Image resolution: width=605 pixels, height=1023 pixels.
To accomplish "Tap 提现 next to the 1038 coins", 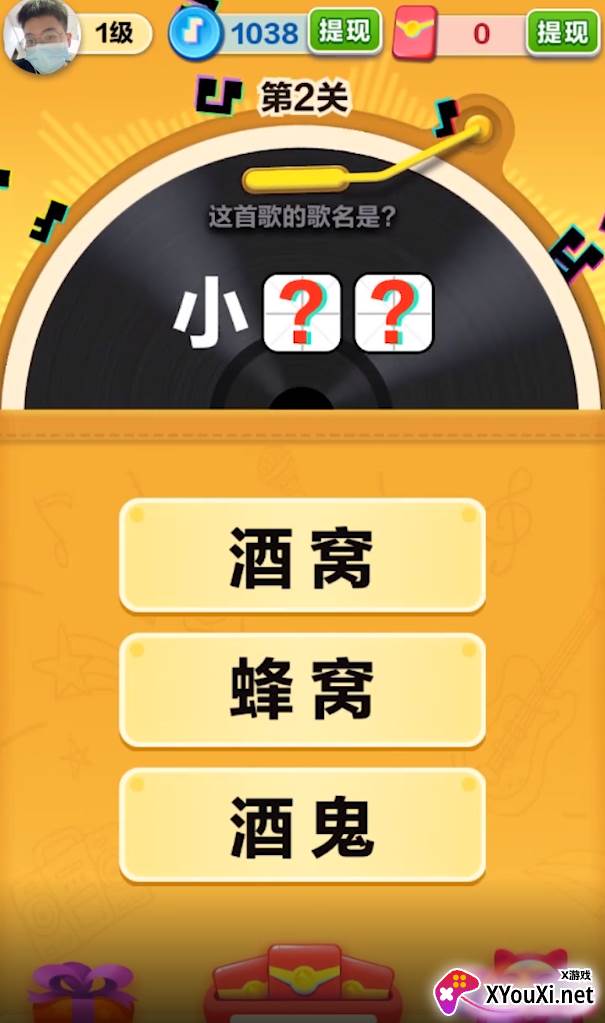I will (345, 31).
